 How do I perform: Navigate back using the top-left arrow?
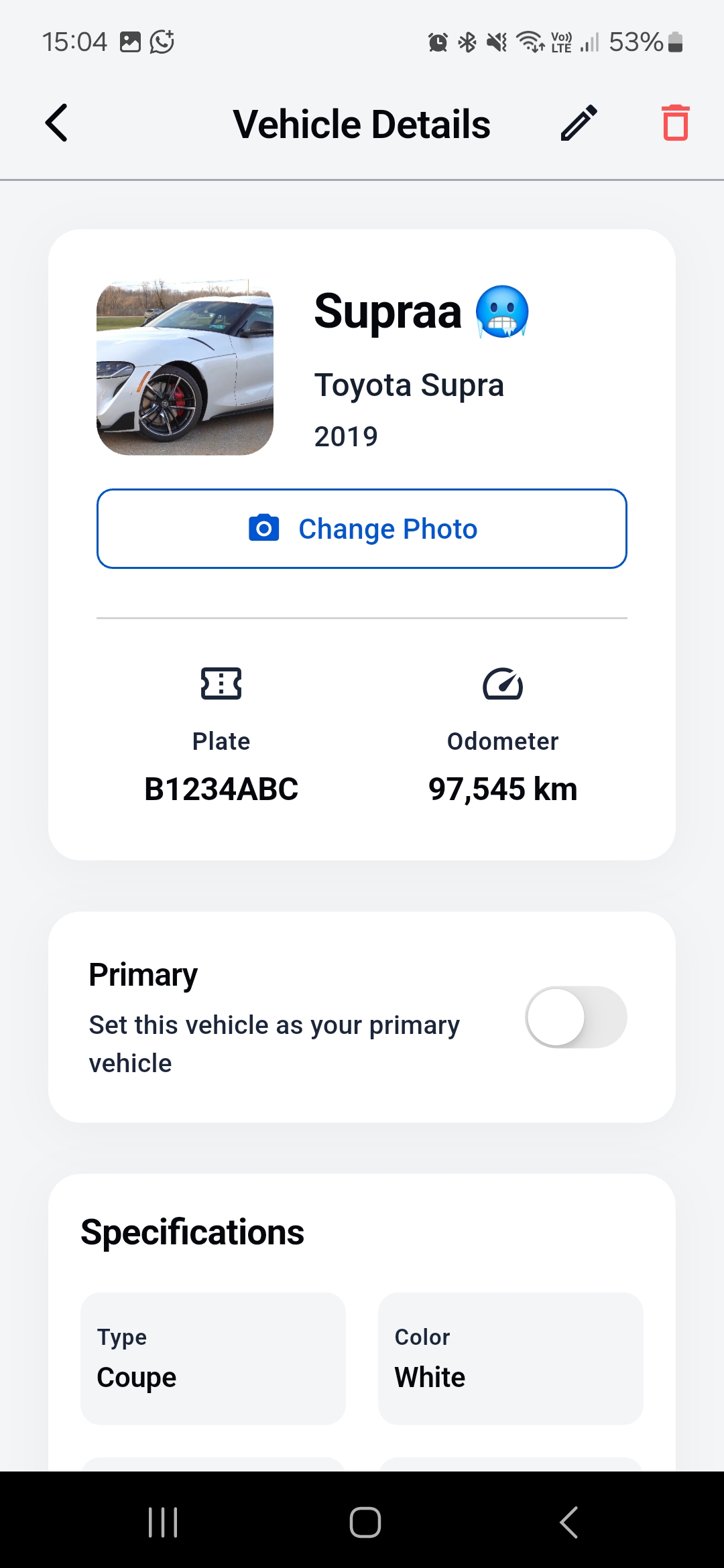(56, 123)
